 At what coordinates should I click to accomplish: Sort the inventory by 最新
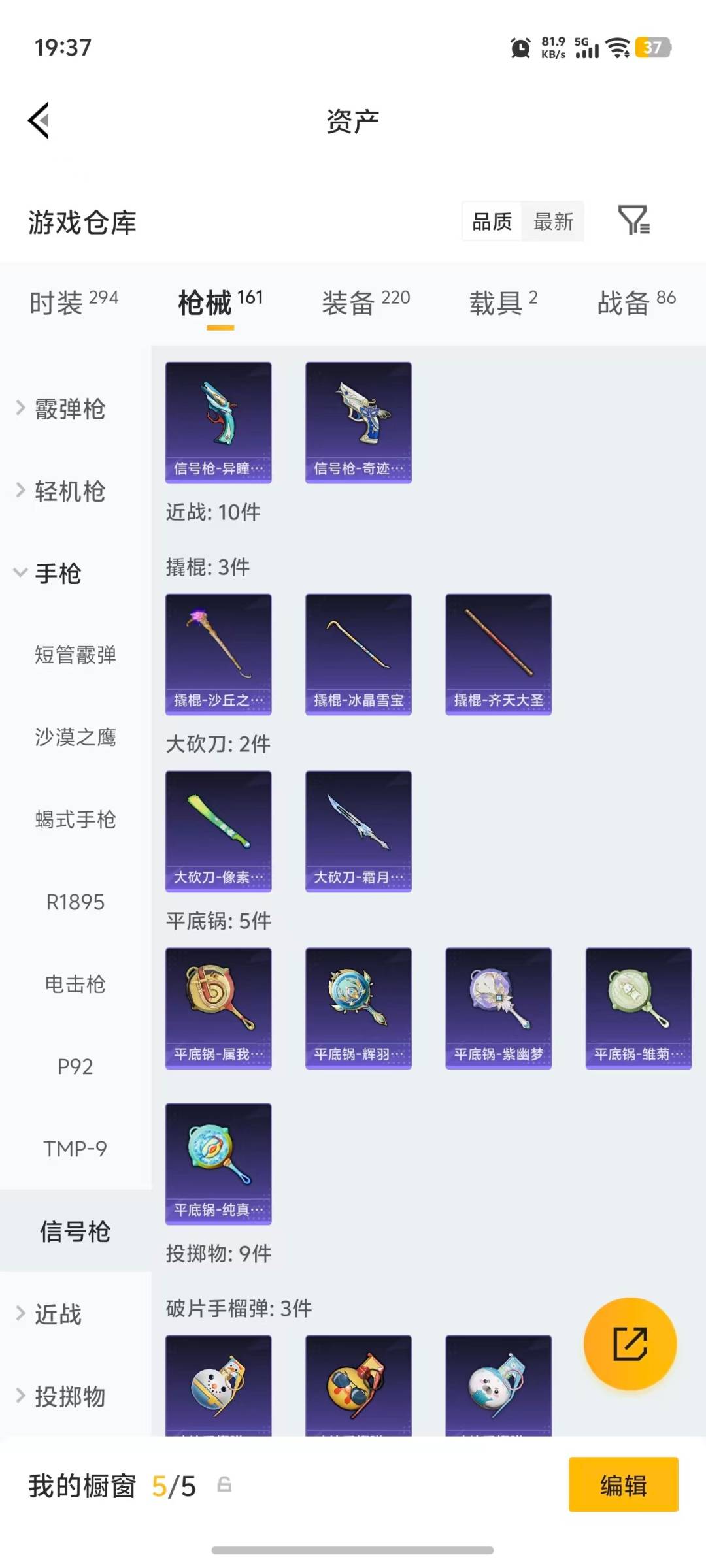pyautogui.click(x=553, y=221)
